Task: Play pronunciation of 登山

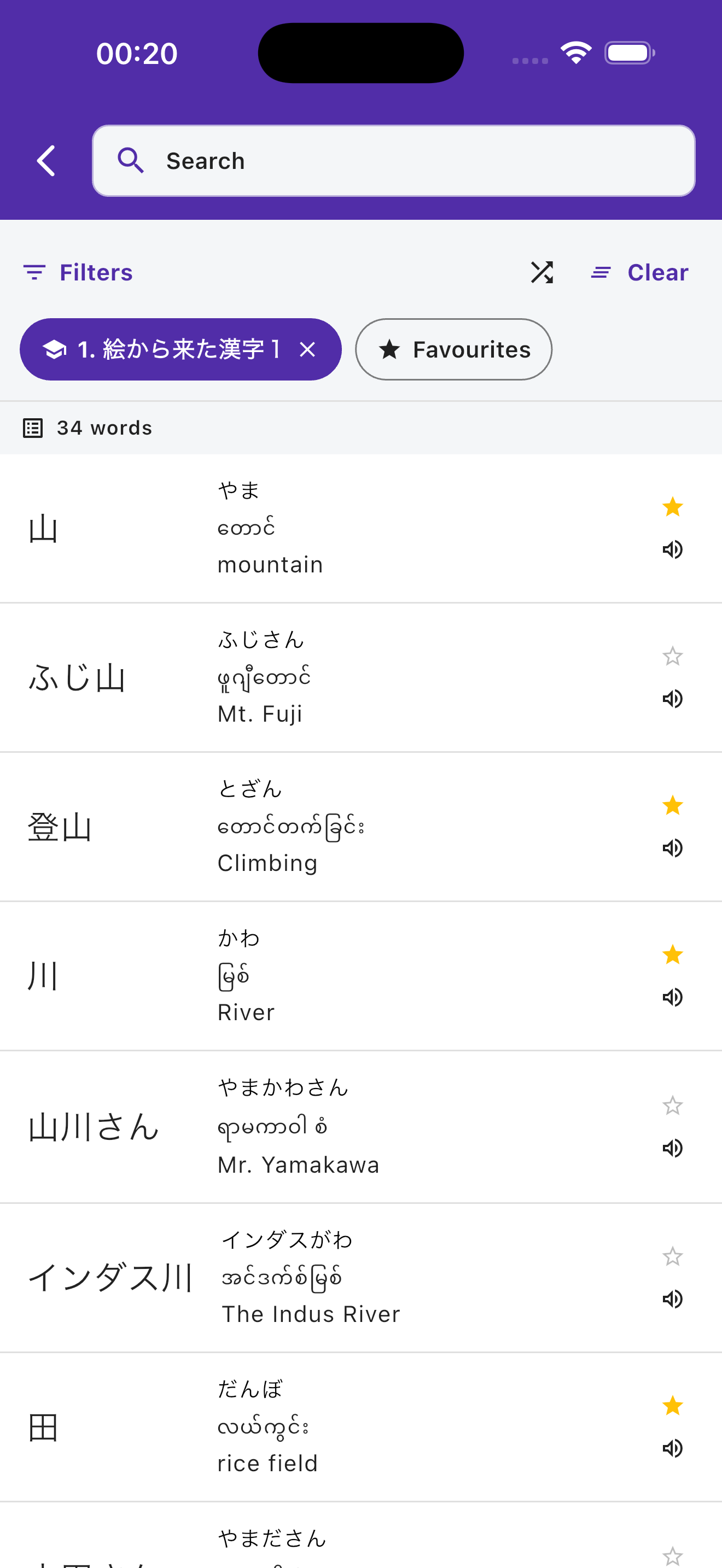Action: (673, 847)
